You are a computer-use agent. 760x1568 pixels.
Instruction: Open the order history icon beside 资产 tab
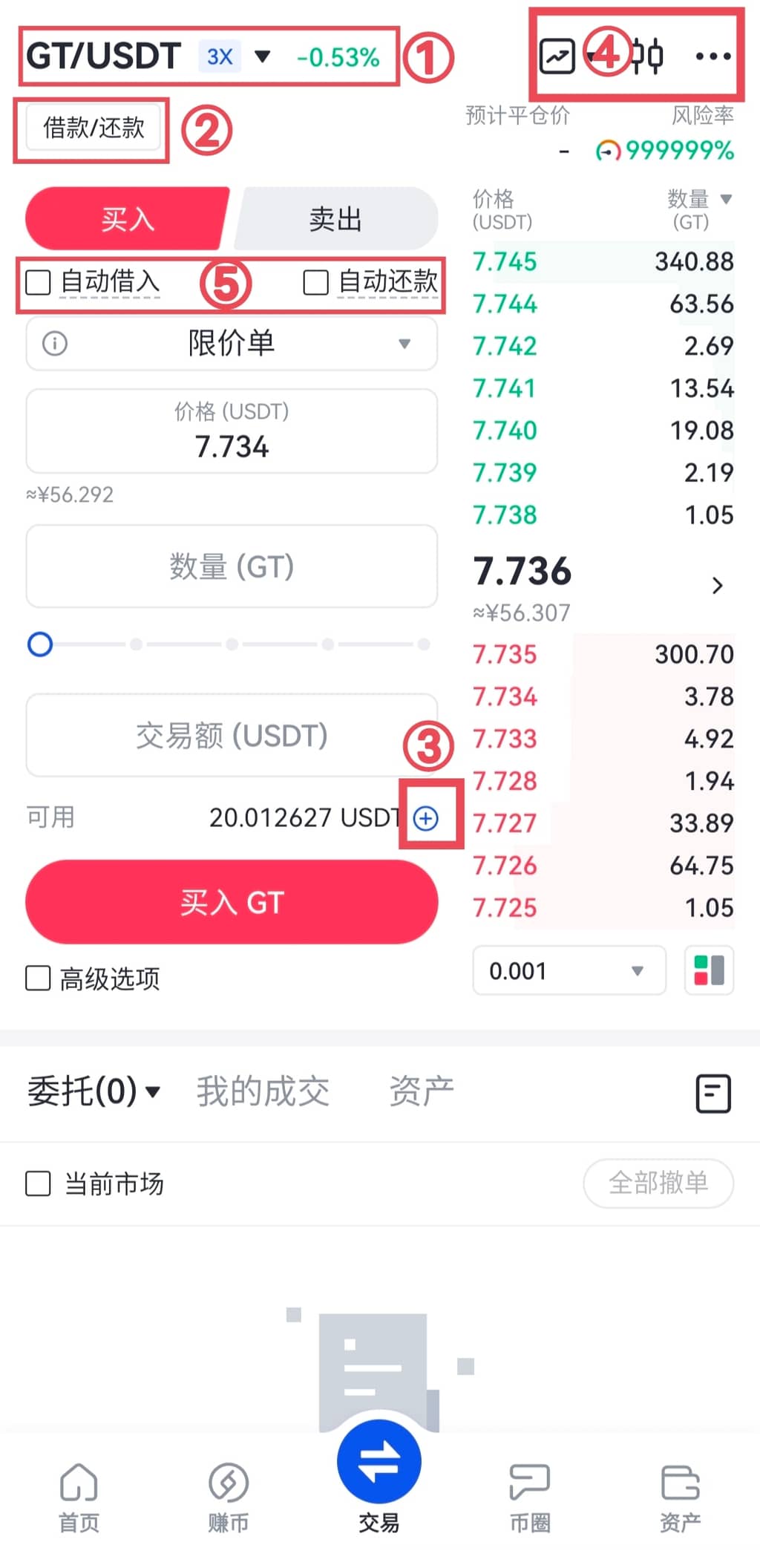712,1091
